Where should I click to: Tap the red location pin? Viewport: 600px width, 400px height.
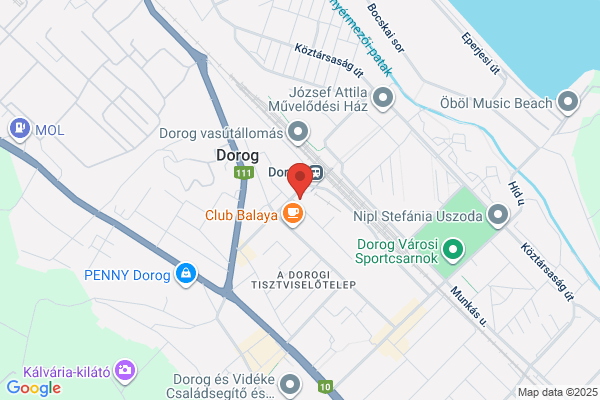[x=300, y=180]
